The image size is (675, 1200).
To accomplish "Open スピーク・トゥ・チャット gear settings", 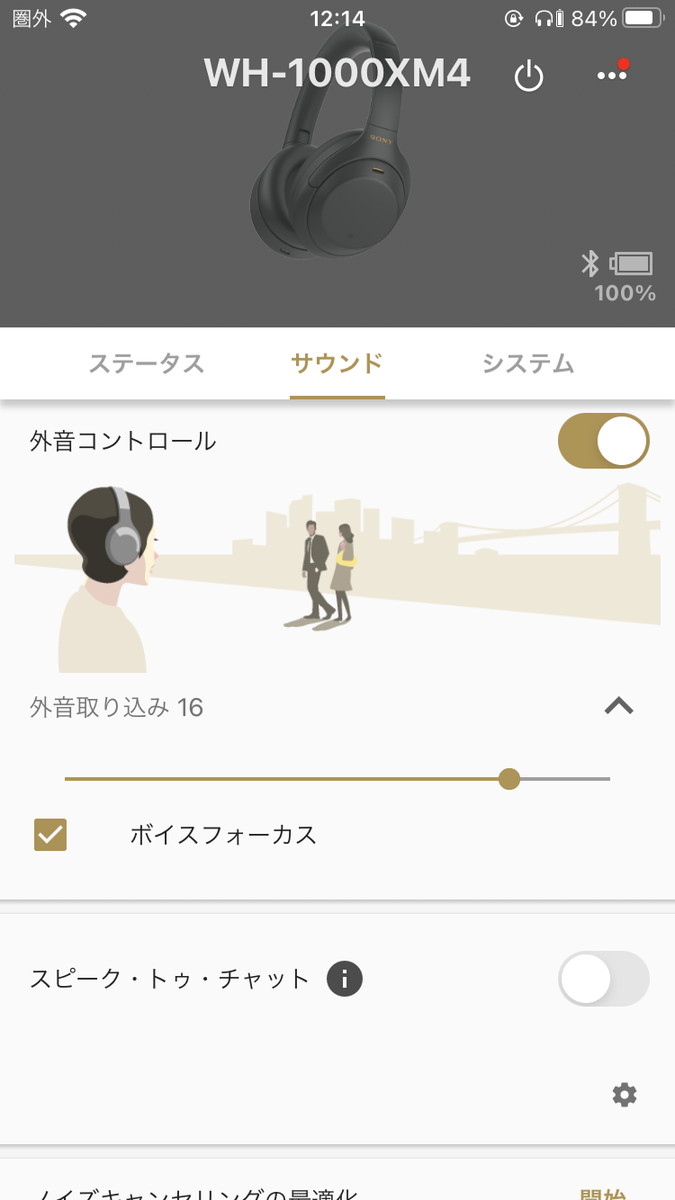I will click(624, 1095).
